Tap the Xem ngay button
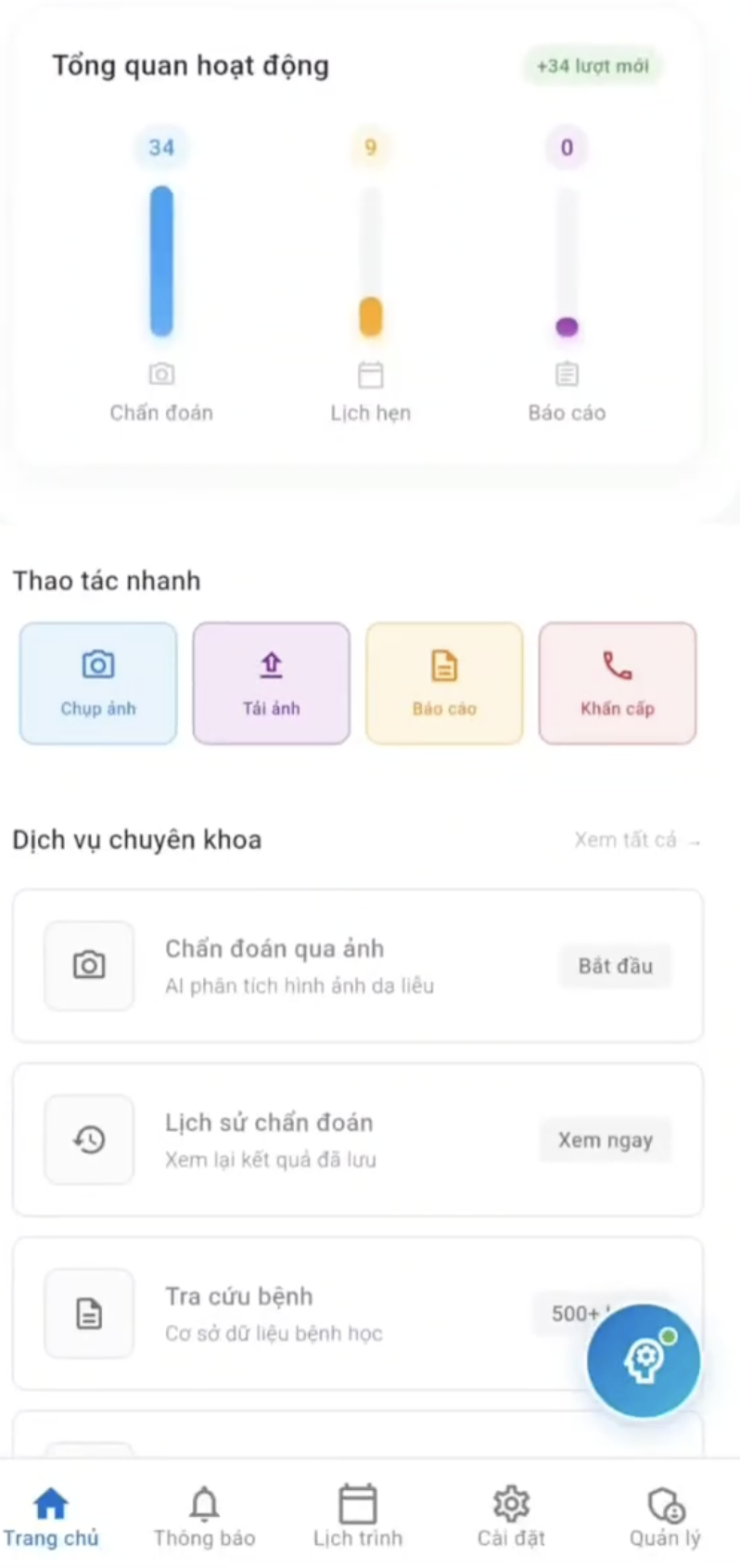This screenshot has height=1568, width=740. [605, 1139]
